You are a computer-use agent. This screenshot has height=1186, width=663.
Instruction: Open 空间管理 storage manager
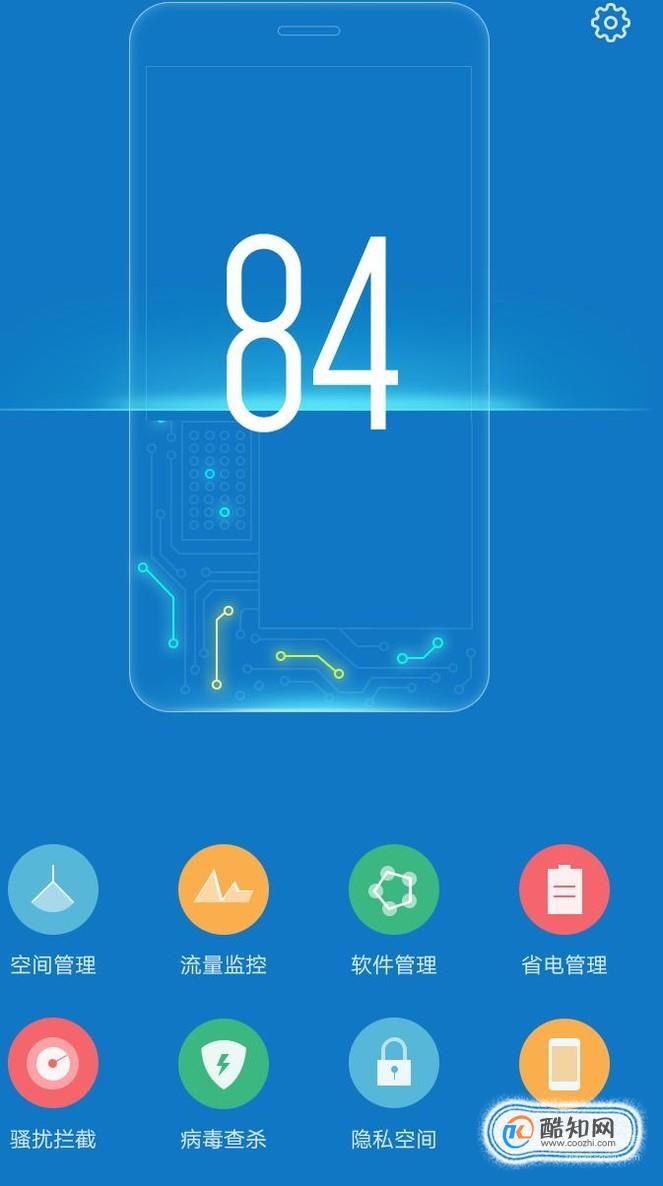(x=53, y=890)
